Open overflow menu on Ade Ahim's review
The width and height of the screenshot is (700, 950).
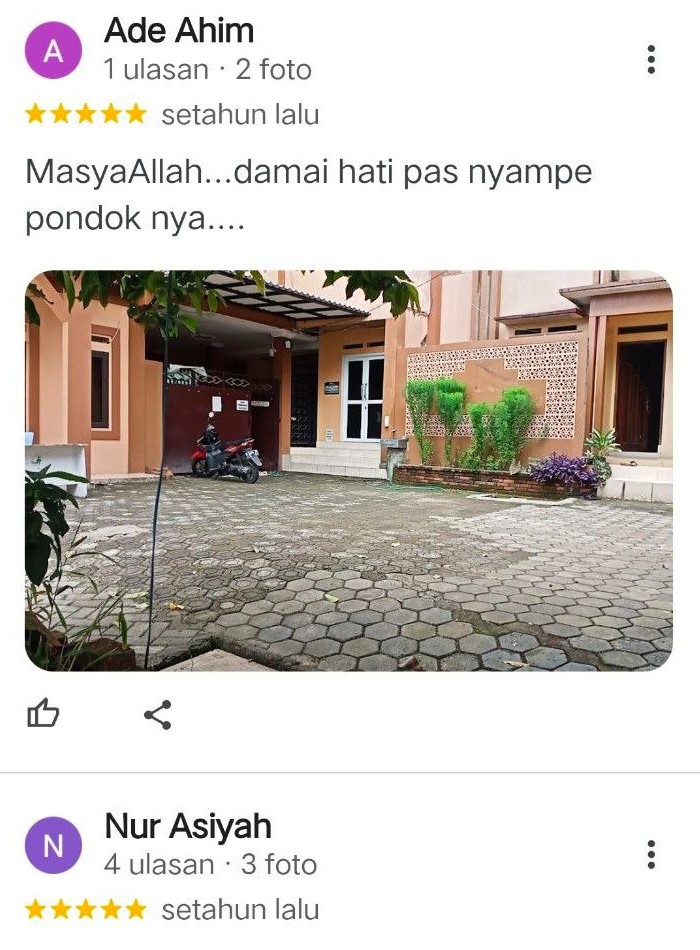(x=651, y=59)
